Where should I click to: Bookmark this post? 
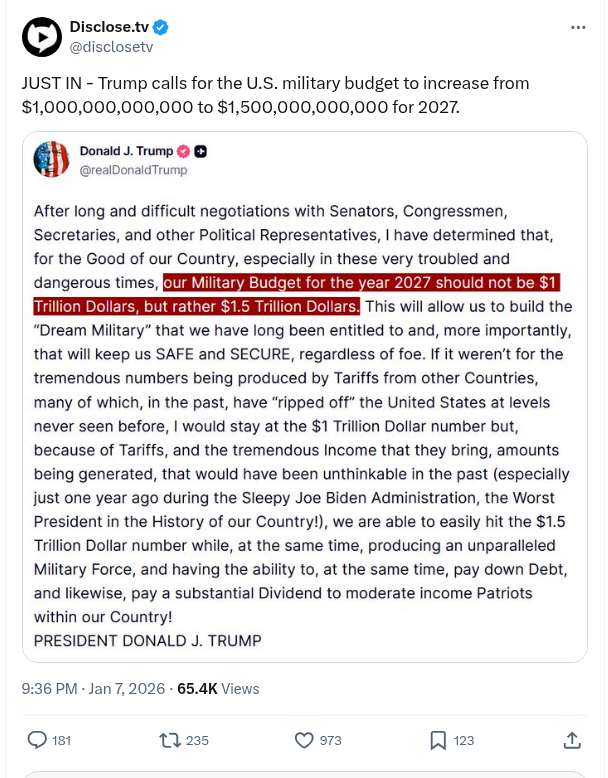(438, 740)
